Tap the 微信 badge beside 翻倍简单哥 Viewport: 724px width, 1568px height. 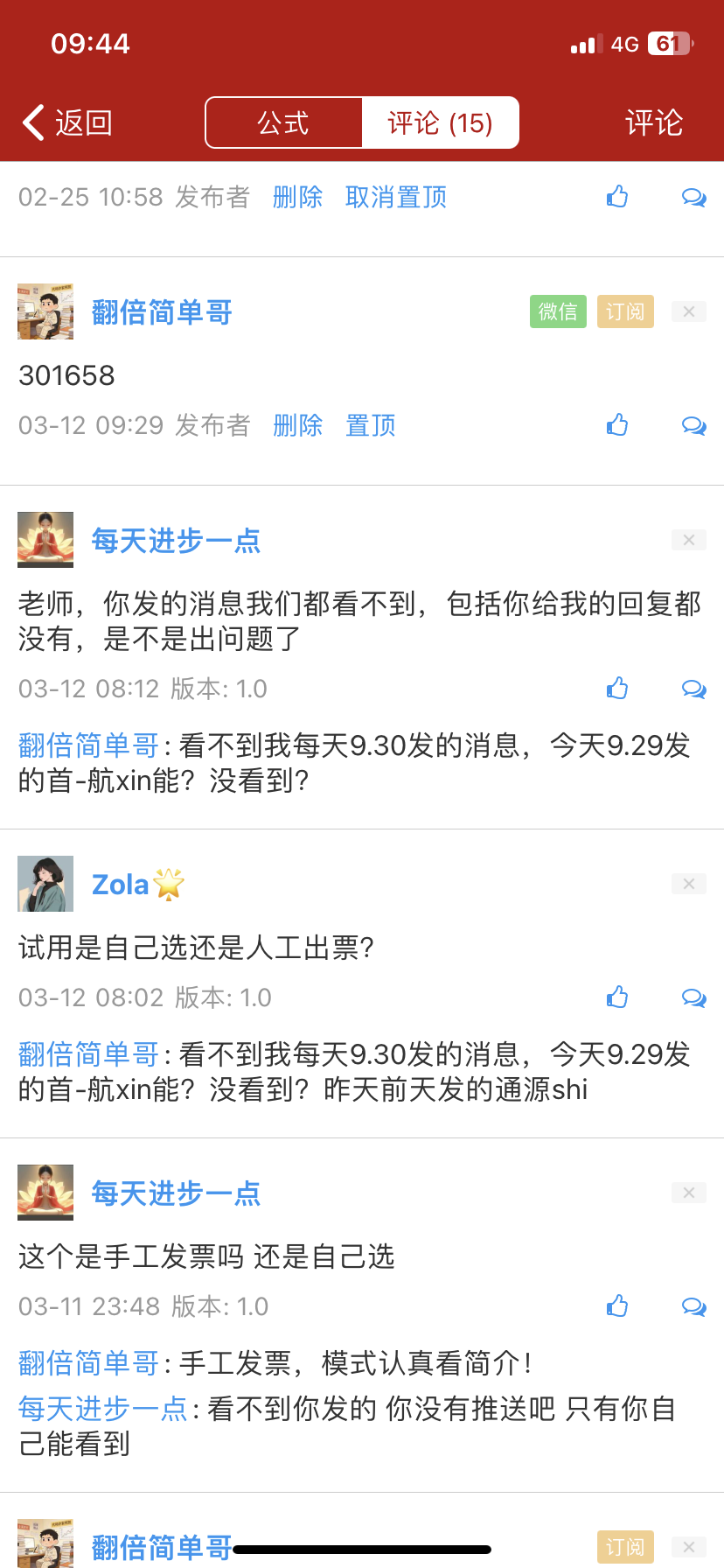tap(558, 311)
